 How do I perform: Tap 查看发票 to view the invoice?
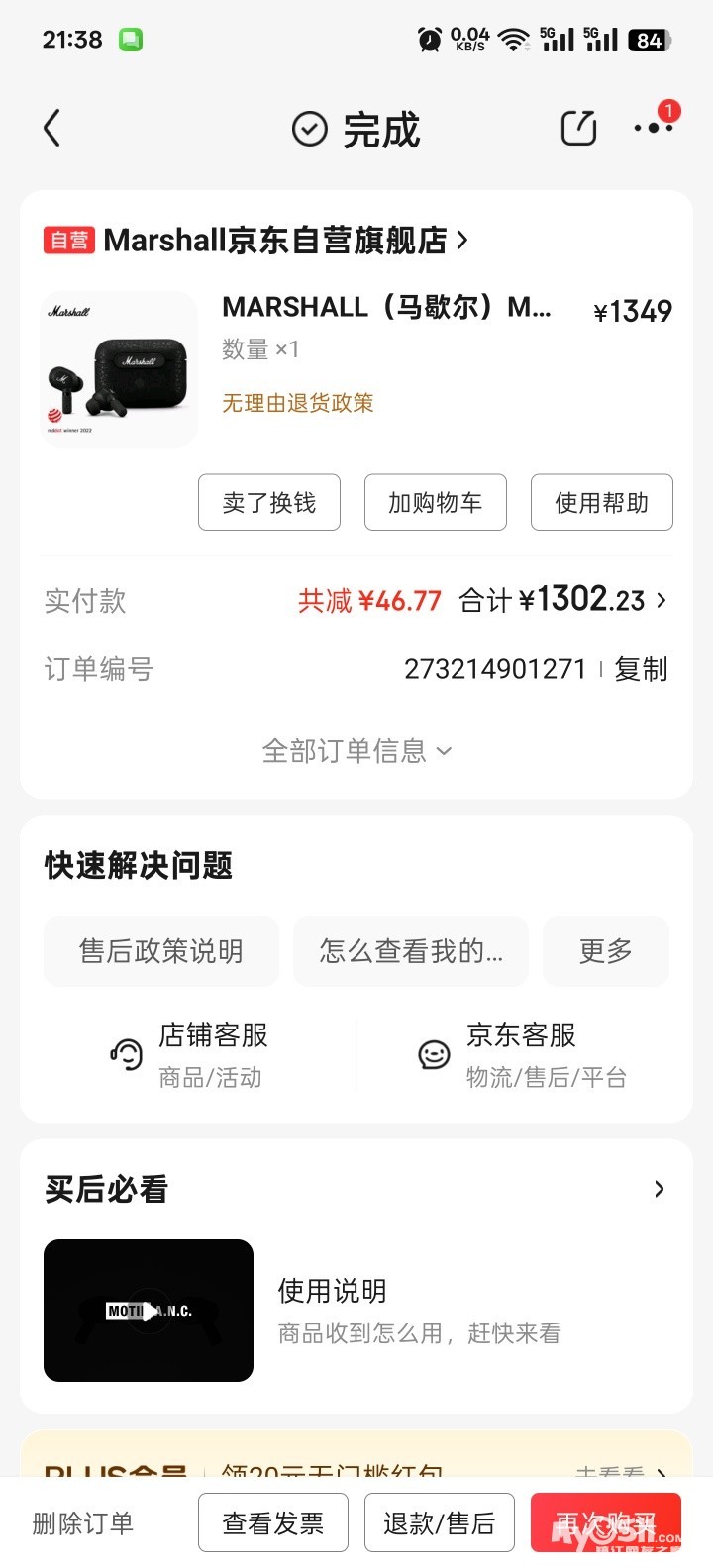coord(273,1523)
